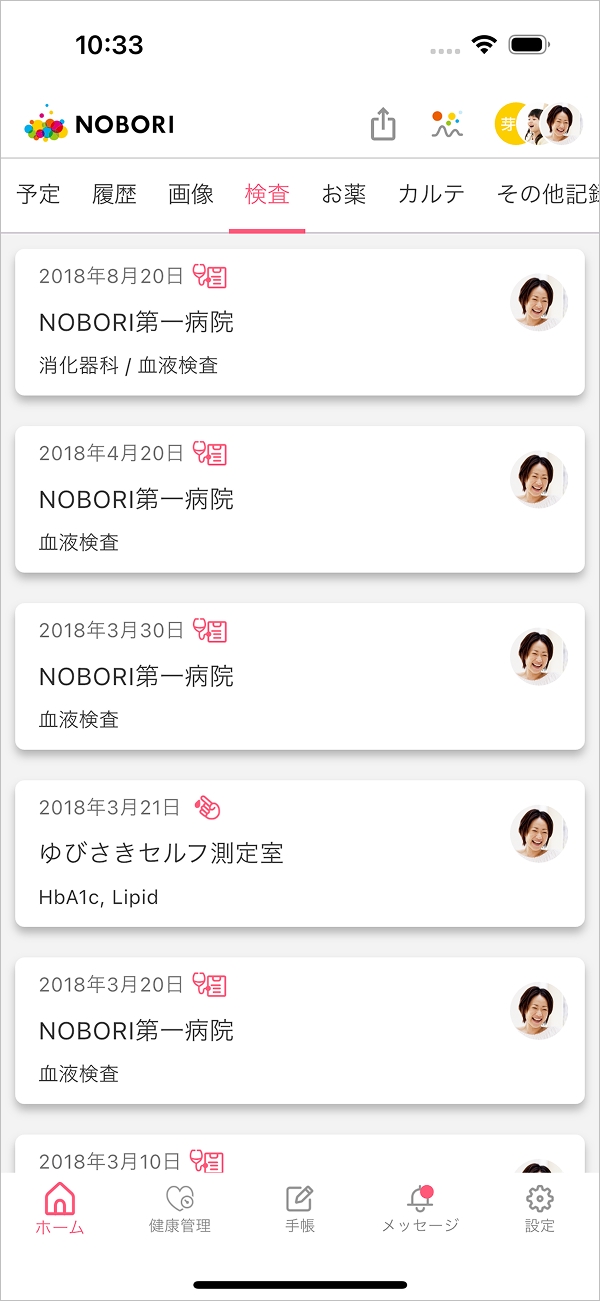Switch to the カルテ tab

click(x=431, y=194)
